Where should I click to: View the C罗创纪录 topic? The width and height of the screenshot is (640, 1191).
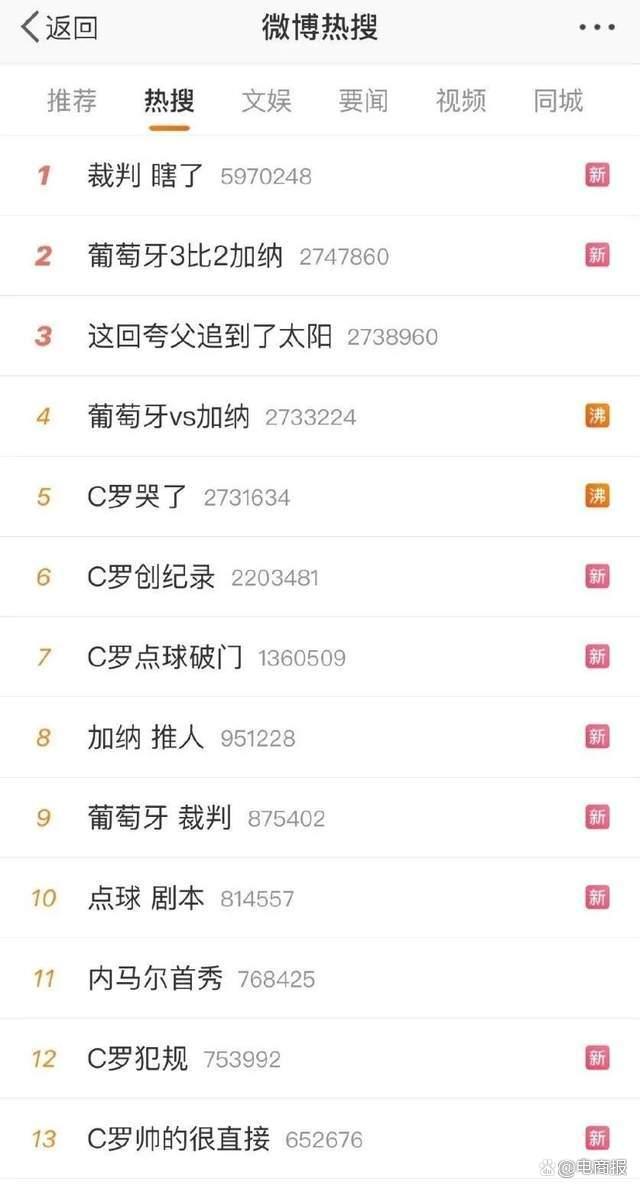click(320, 577)
